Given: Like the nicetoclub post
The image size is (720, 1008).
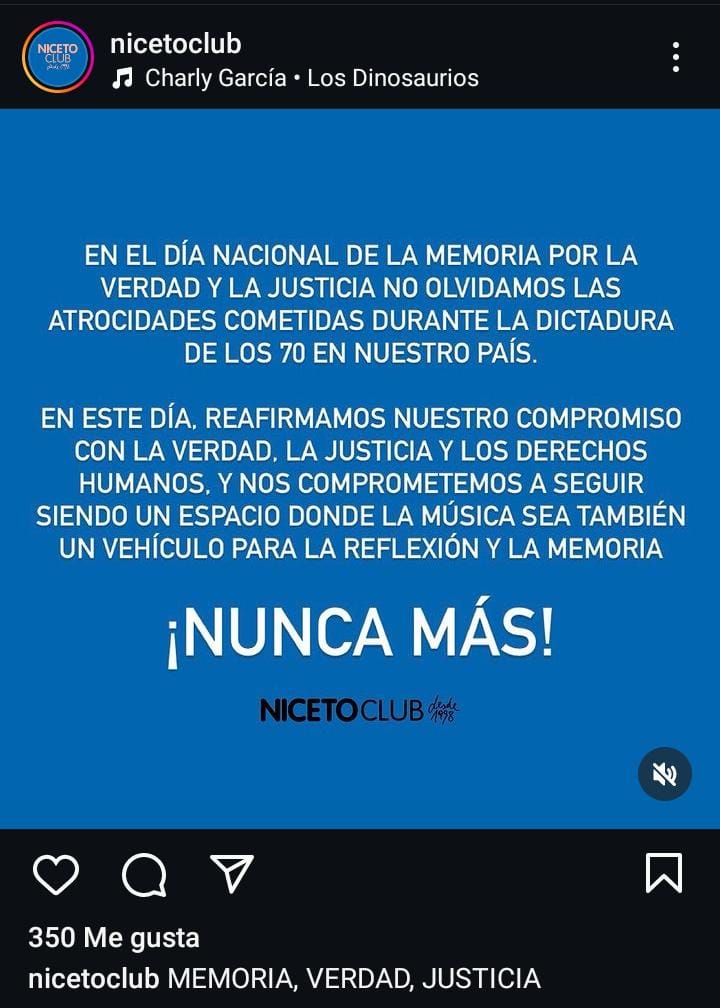Looking at the screenshot, I should pyautogui.click(x=56, y=874).
